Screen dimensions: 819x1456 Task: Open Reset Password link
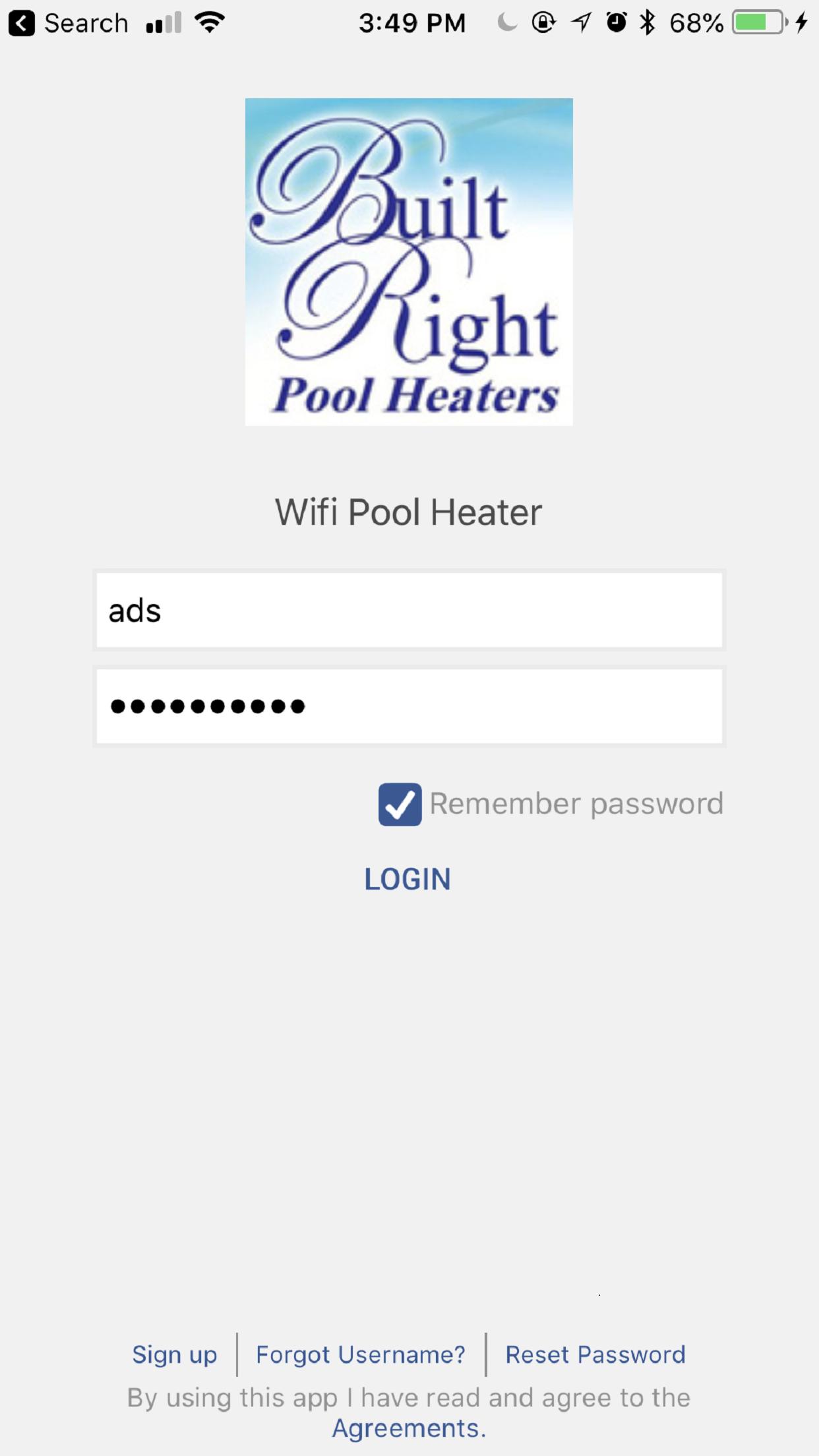click(595, 1354)
